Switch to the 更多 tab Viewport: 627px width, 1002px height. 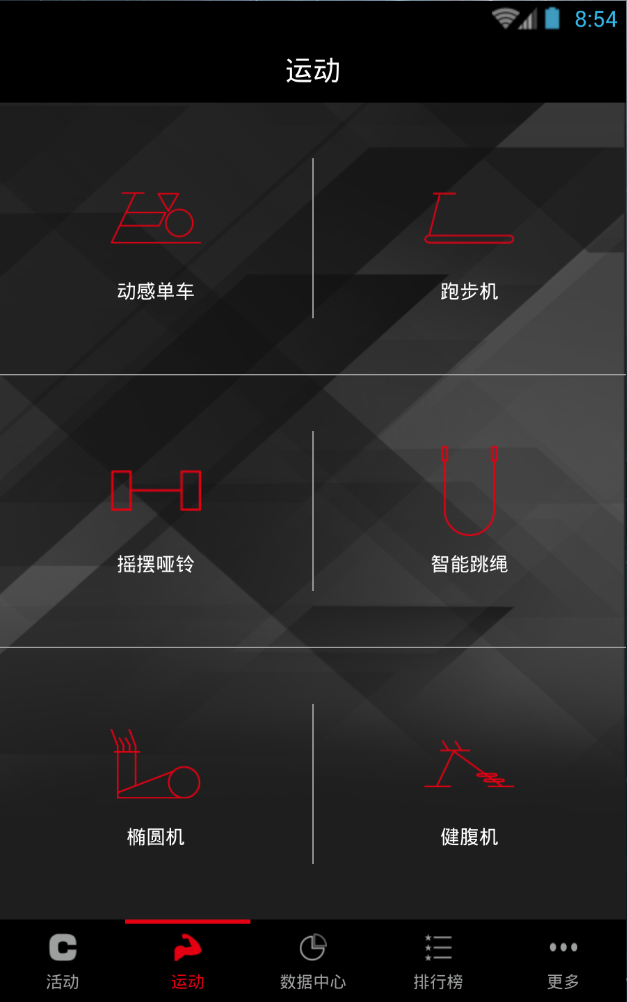click(563, 961)
